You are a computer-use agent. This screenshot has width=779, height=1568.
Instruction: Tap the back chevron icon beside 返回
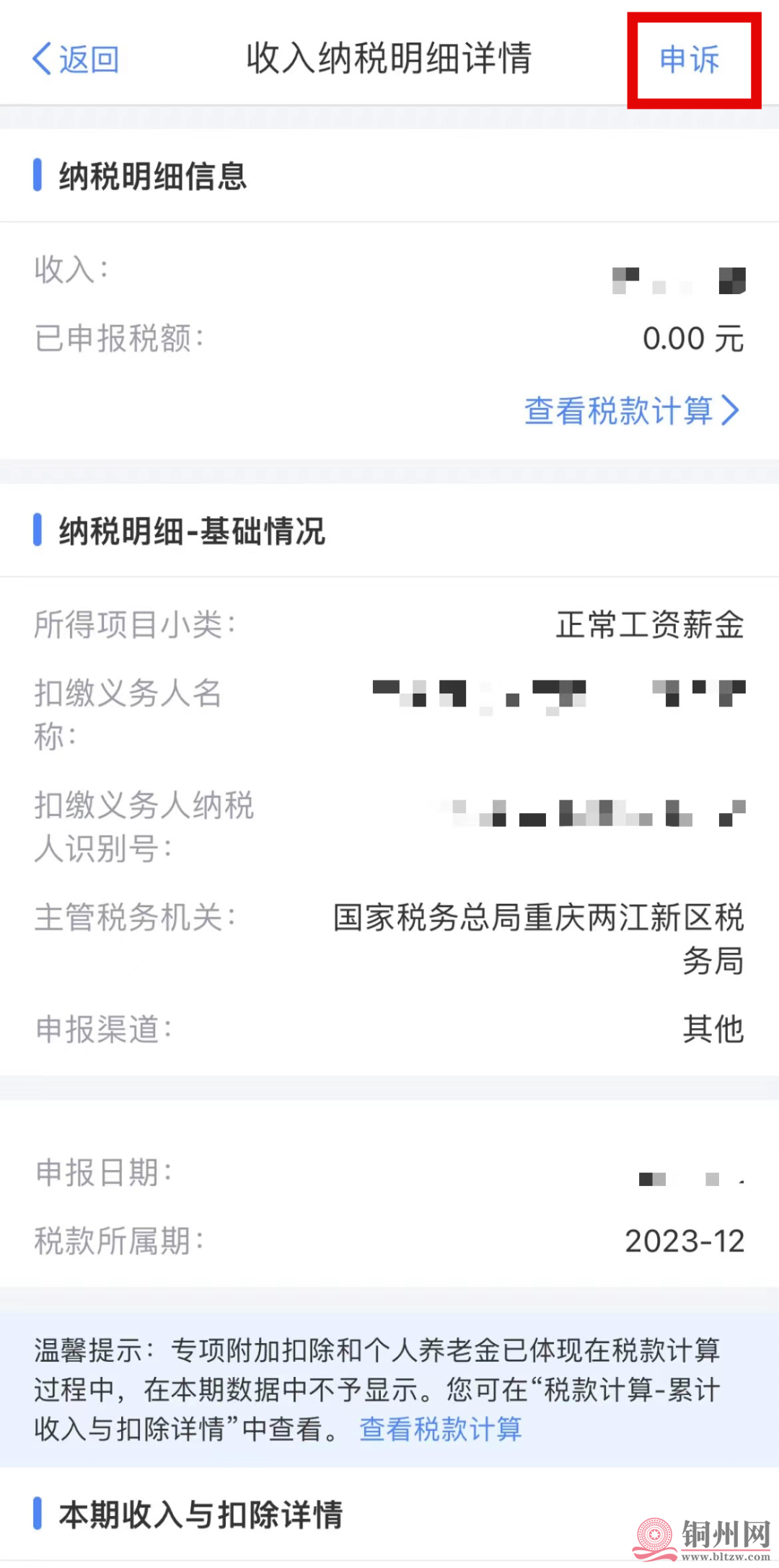click(41, 60)
